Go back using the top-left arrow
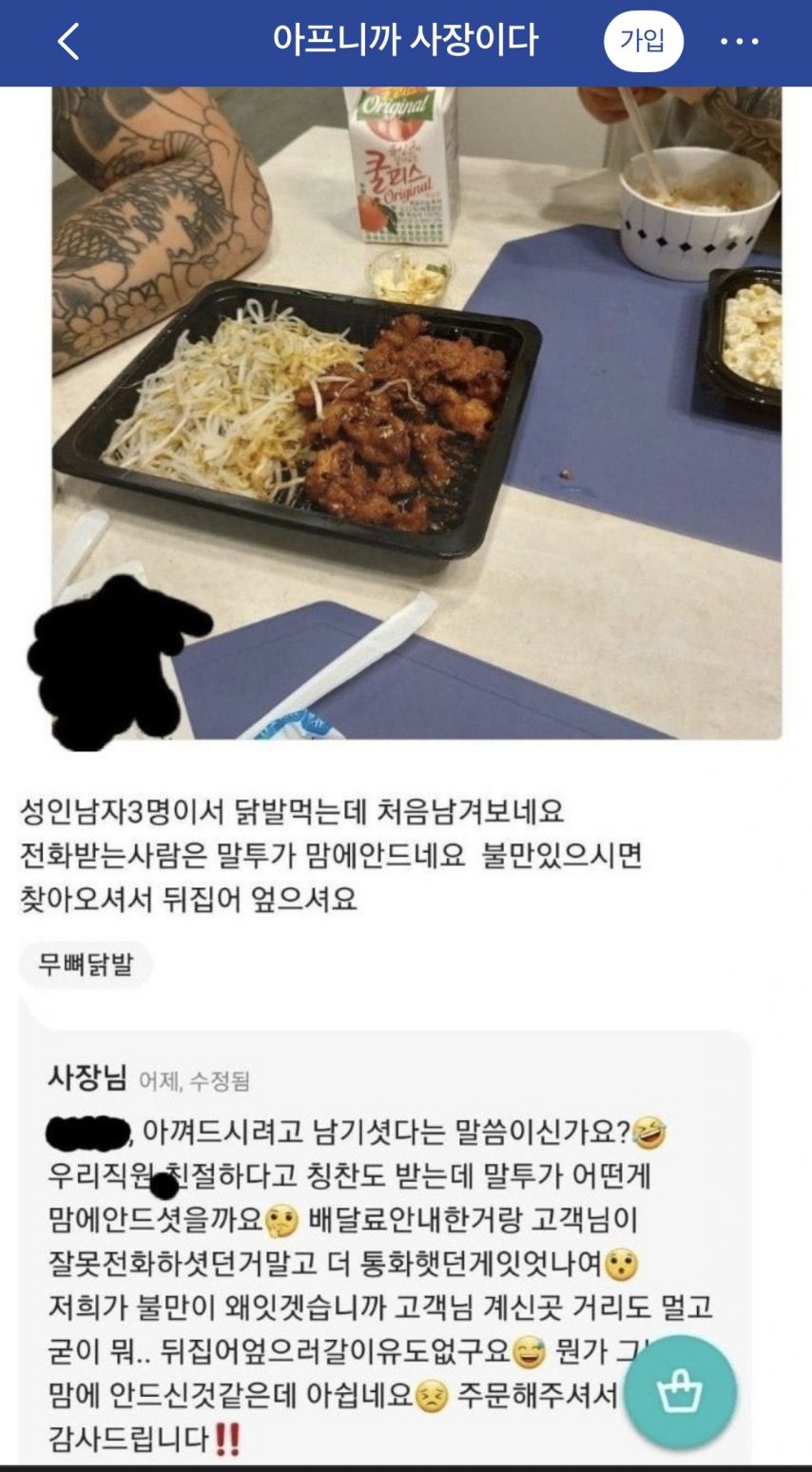The image size is (812, 1472). pos(68,42)
